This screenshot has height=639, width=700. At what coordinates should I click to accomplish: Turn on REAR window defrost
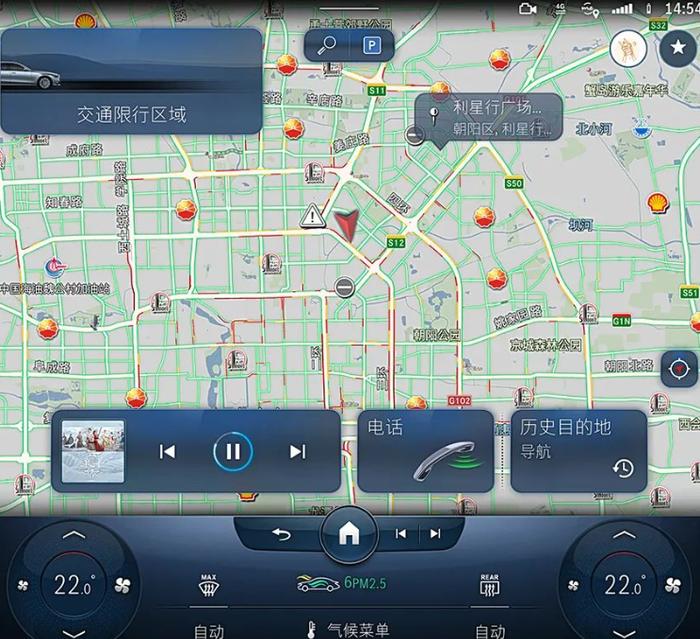click(x=489, y=587)
